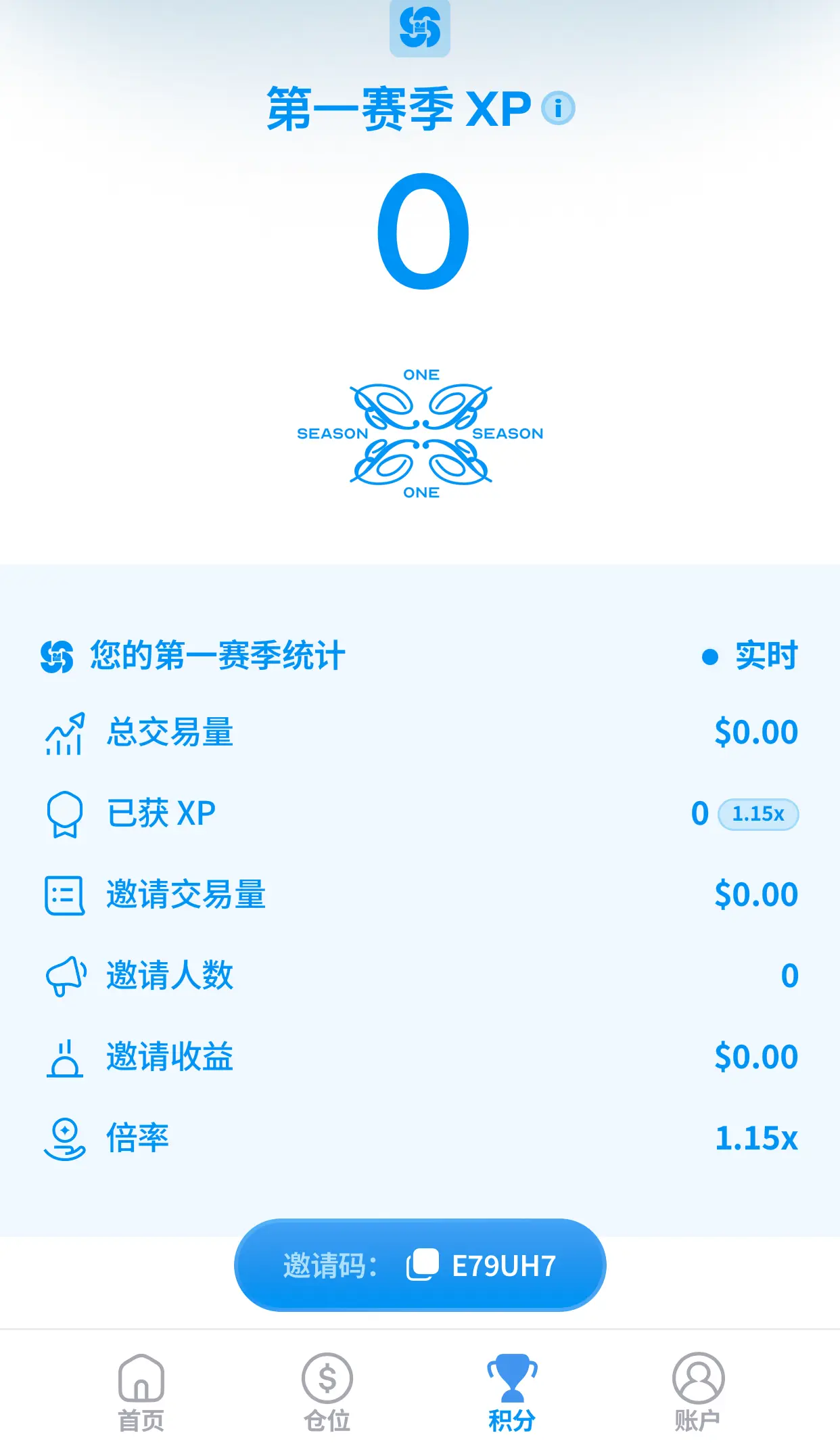Viewport: 840px width, 1456px height.
Task: Select the 积分 tab
Action: pyautogui.click(x=512, y=1392)
